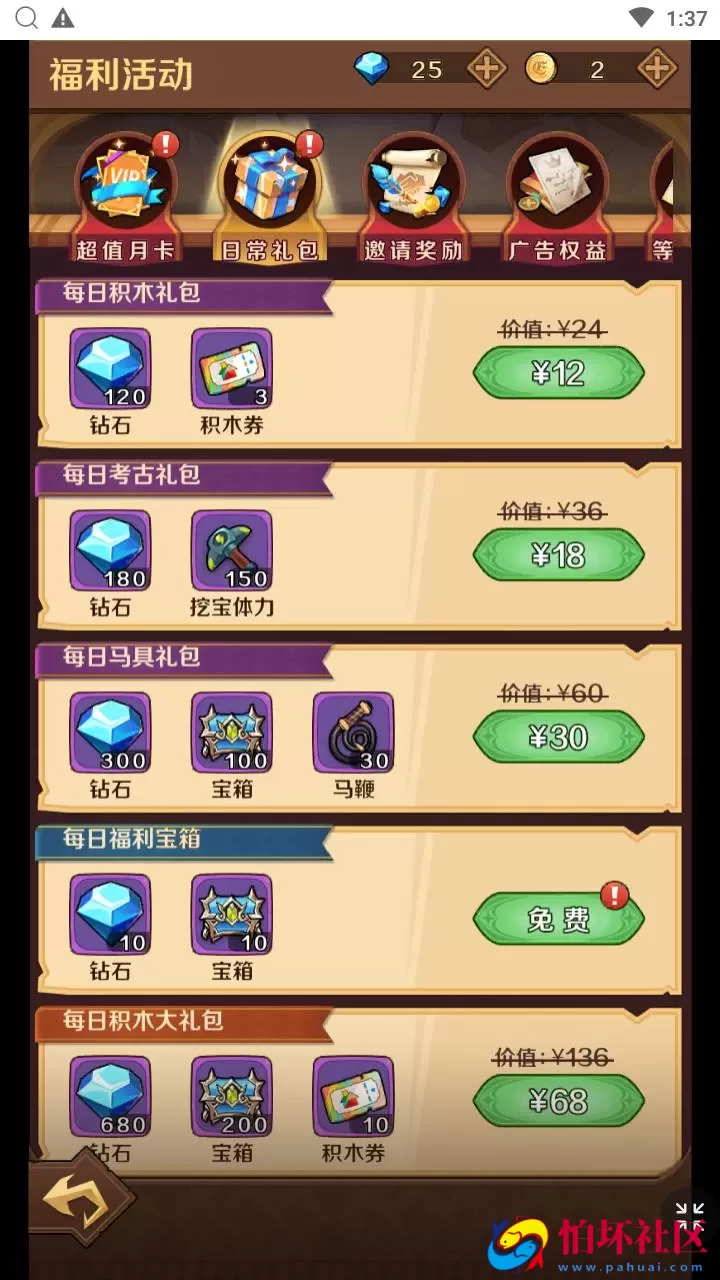The image size is (720, 1280).
Task: Tap the gold coin currency icon
Action: [x=544, y=69]
